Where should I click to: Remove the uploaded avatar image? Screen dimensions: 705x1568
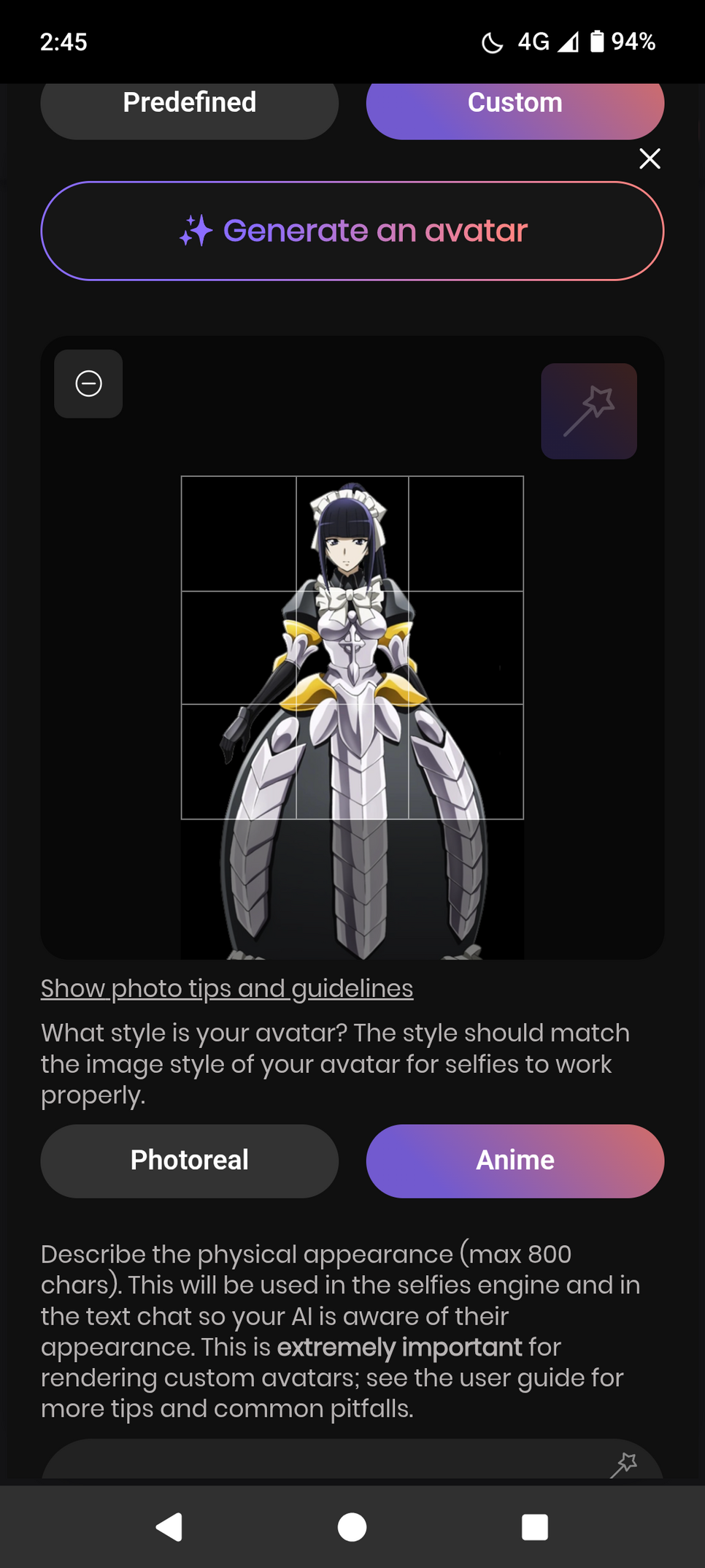tap(88, 383)
